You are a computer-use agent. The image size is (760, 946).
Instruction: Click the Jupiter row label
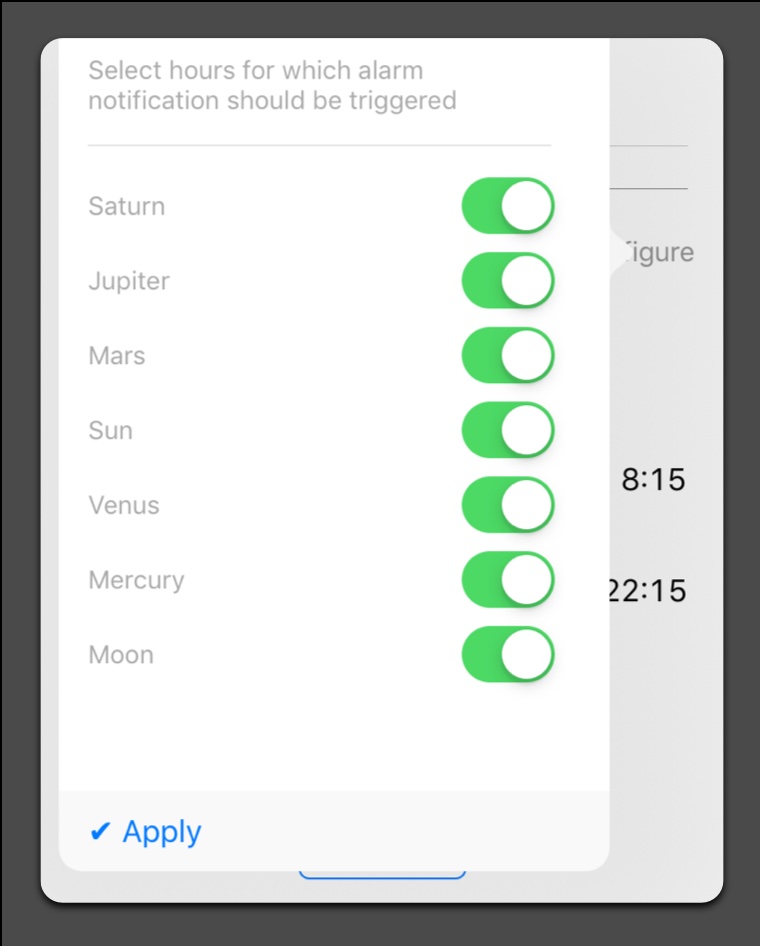pos(128,281)
